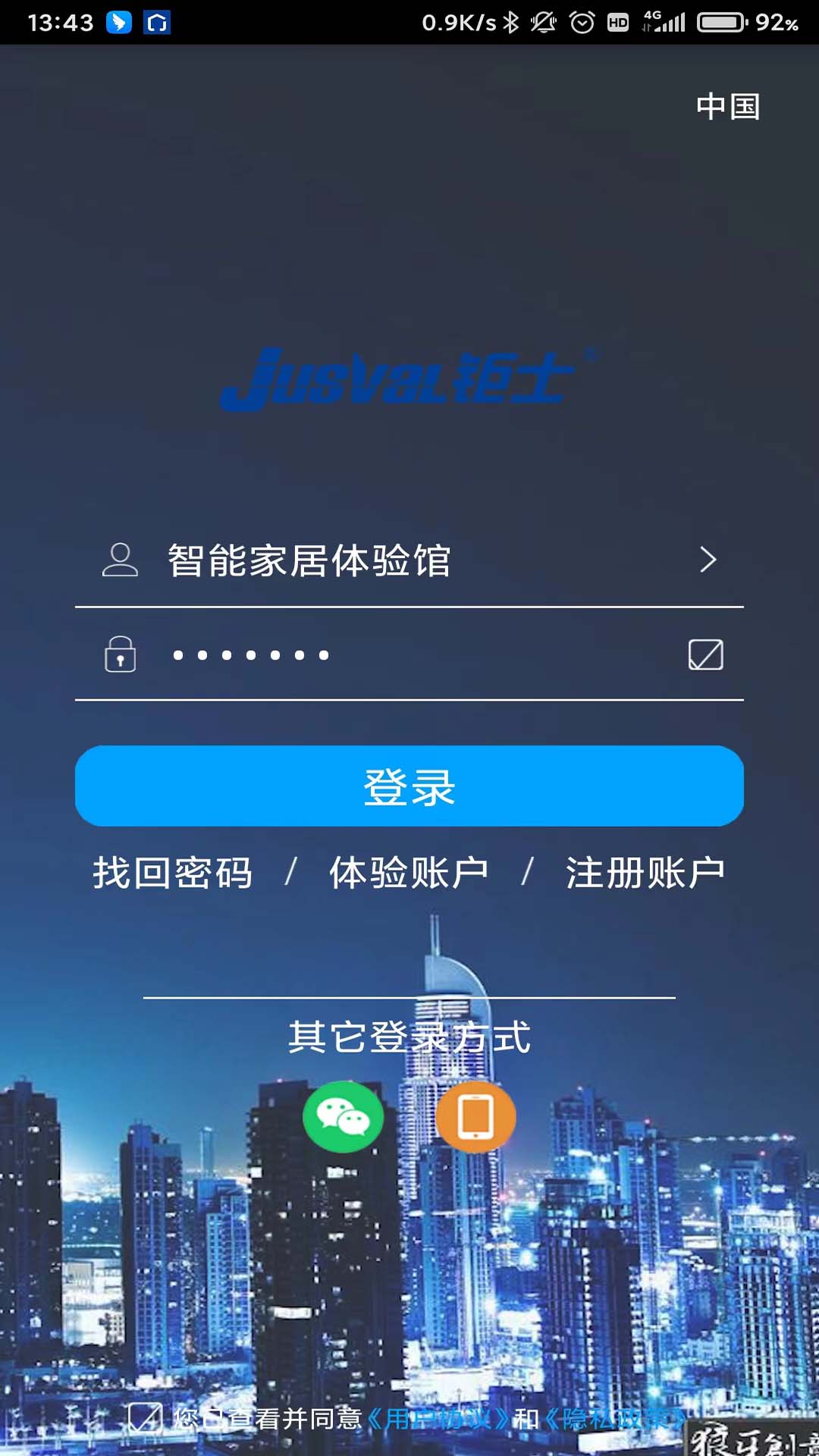Log in with WeChat
This screenshot has height=1456, width=819.
point(343,1117)
